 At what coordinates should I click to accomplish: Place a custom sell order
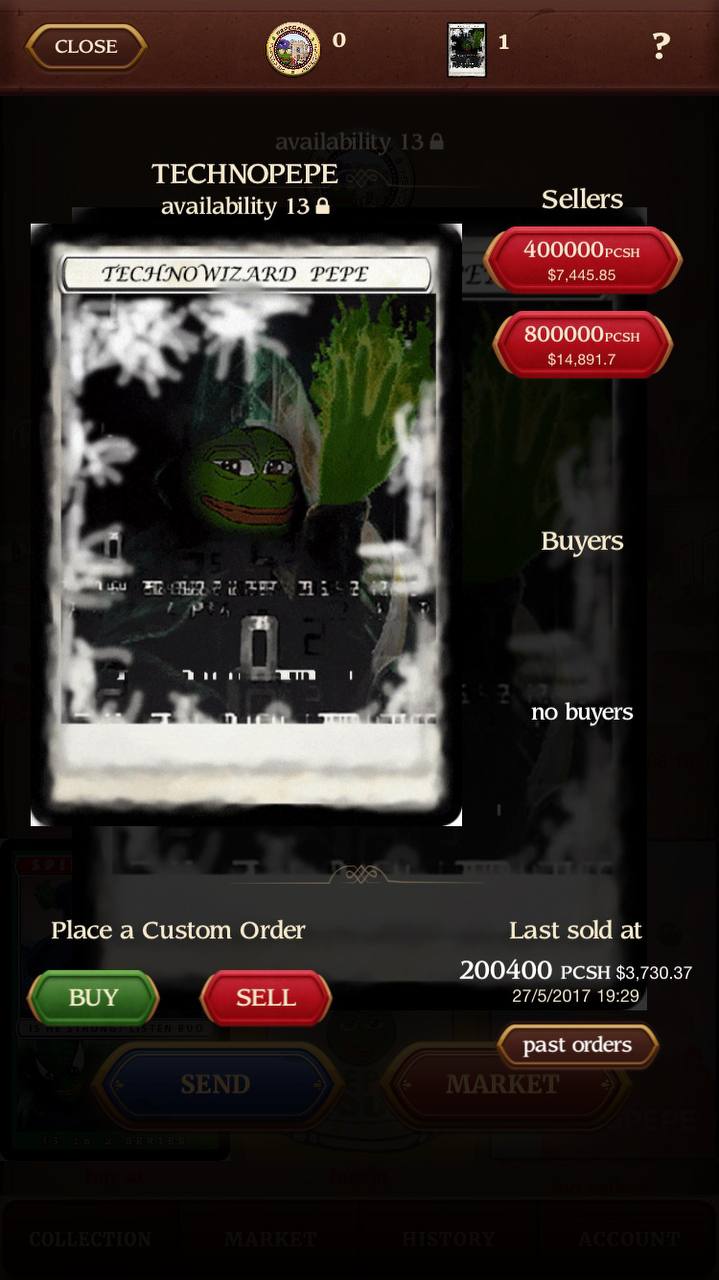click(266, 998)
